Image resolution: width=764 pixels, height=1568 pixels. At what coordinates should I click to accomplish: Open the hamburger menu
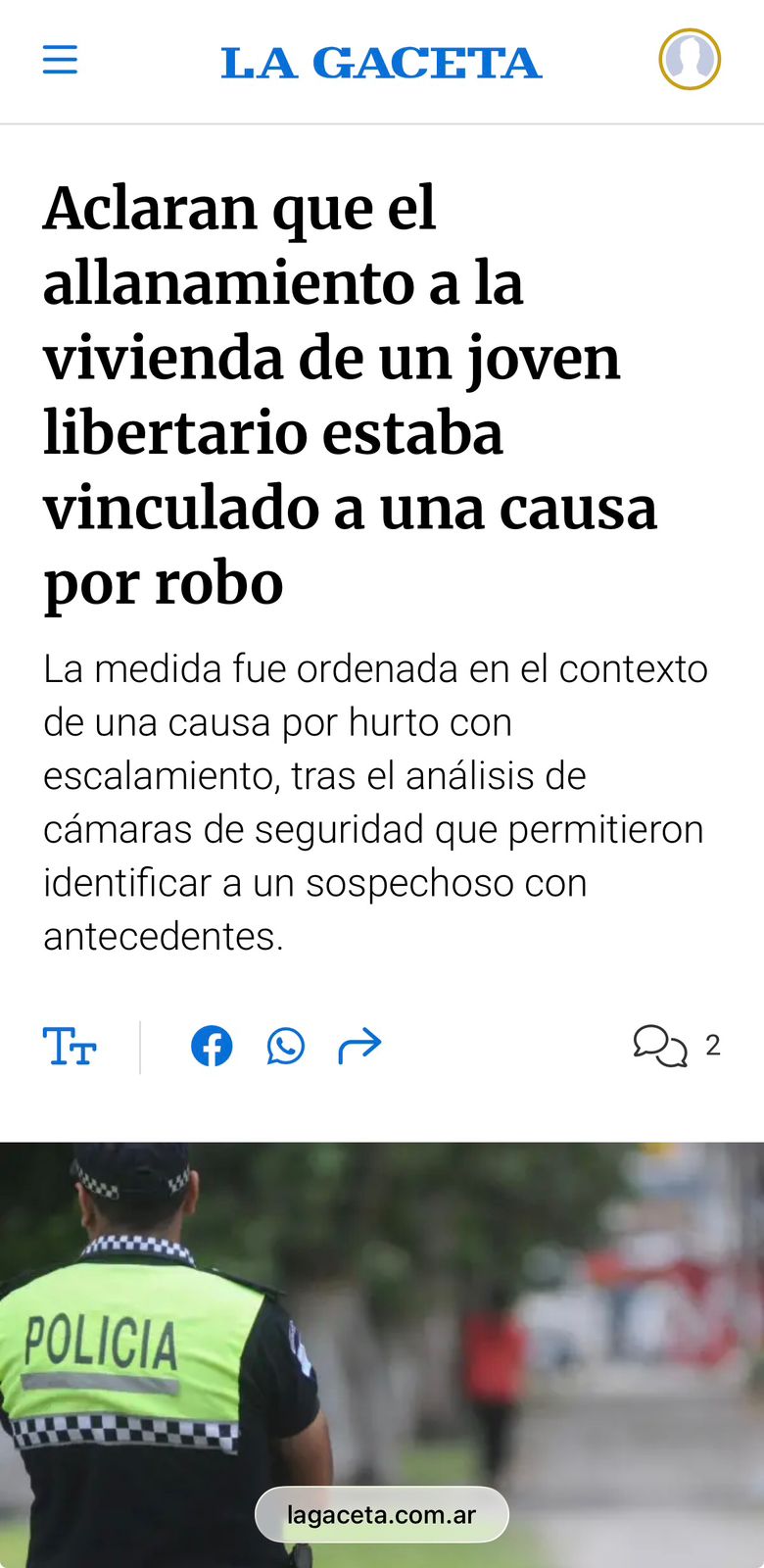pos(60,61)
